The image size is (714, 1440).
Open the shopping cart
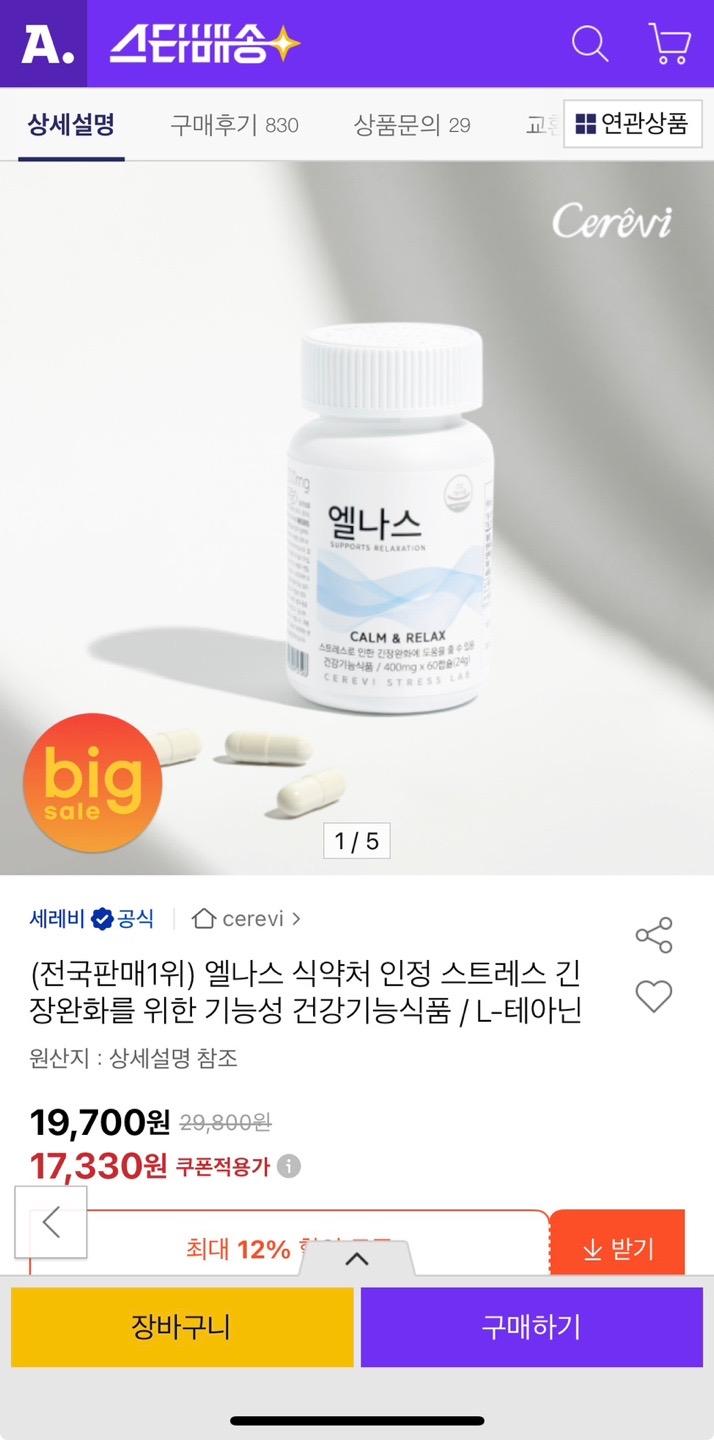(669, 44)
